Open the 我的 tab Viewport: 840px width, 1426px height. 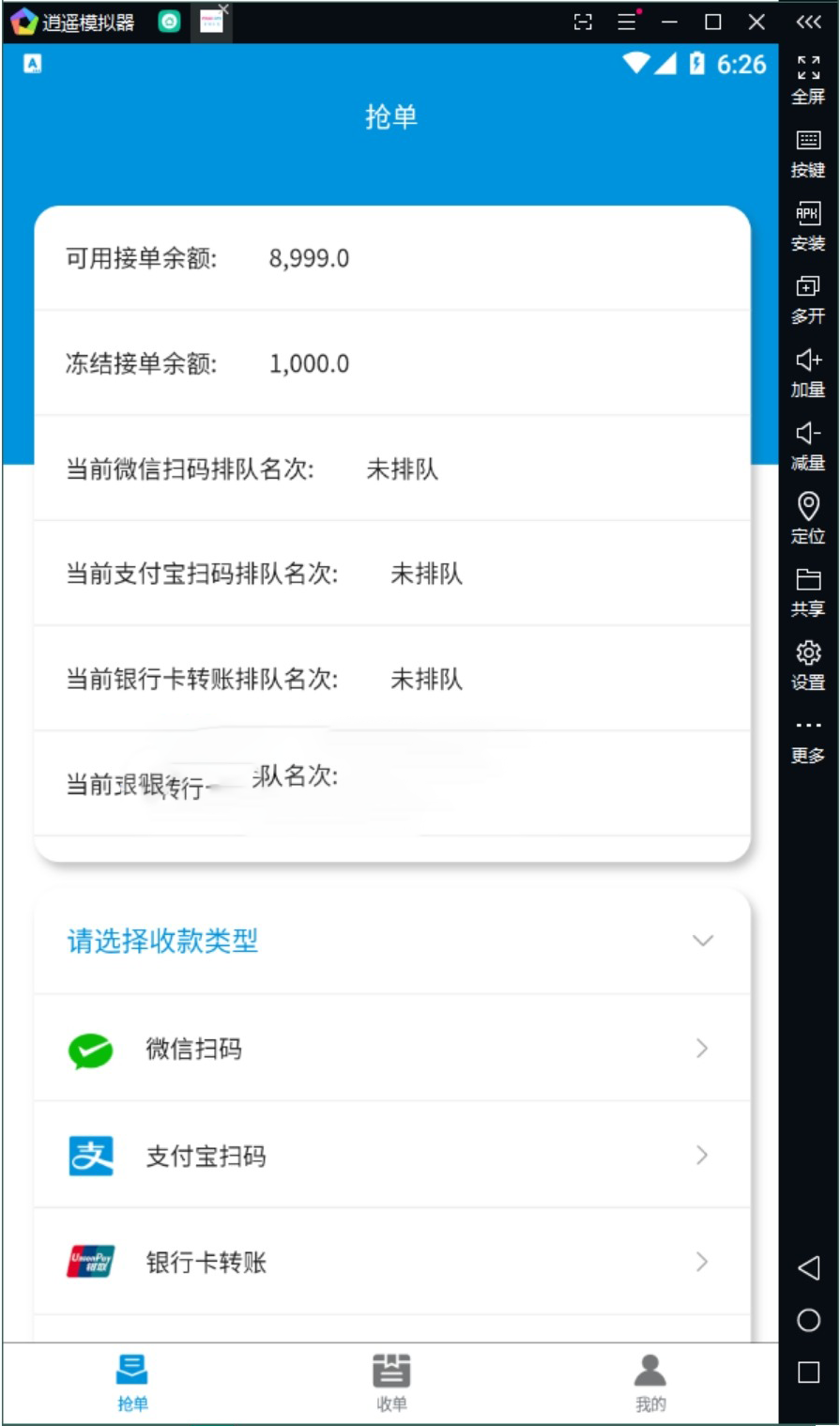coord(649,1382)
